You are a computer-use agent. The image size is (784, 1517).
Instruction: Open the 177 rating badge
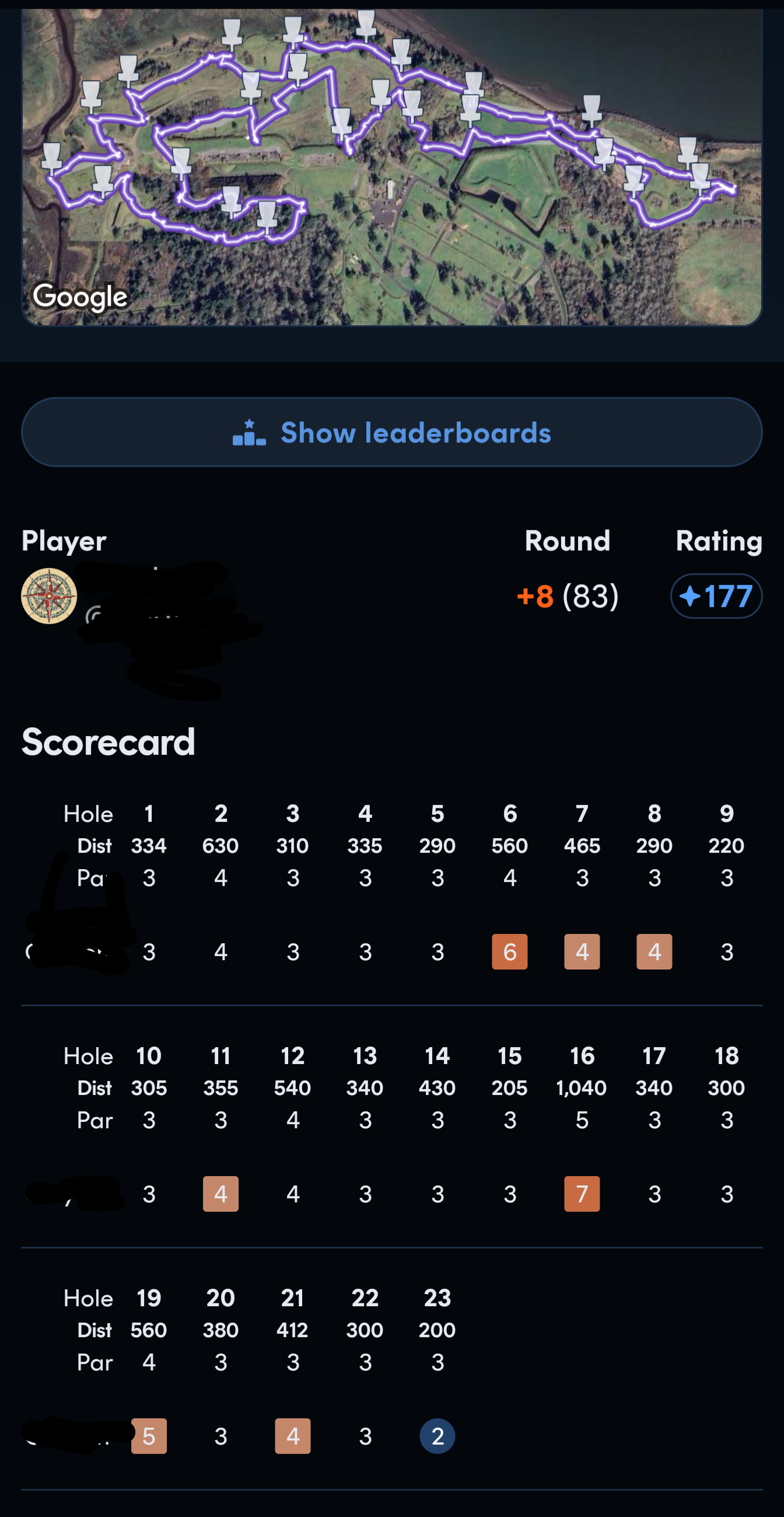(x=716, y=596)
